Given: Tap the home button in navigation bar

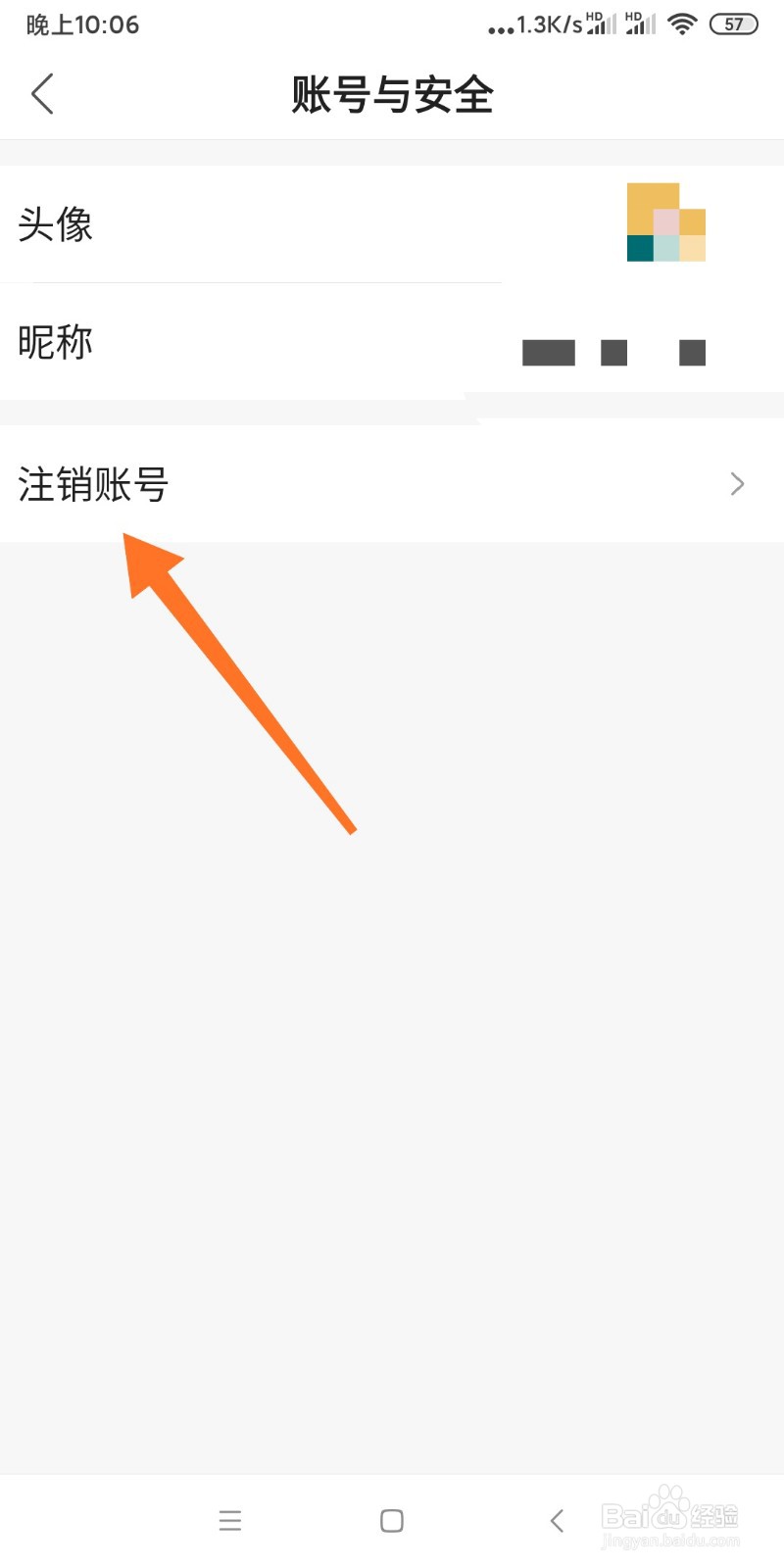Looking at the screenshot, I should 391,1520.
